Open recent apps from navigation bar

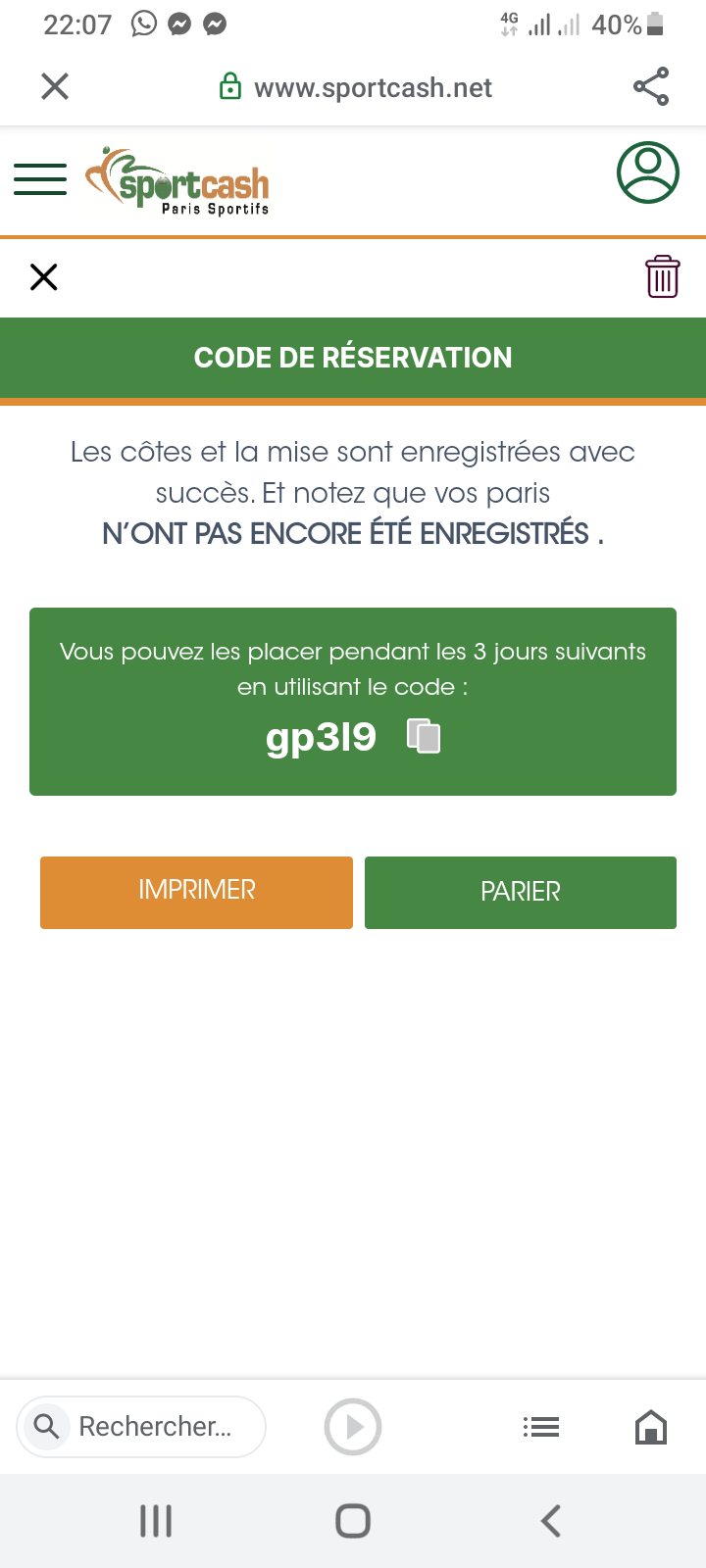156,1521
